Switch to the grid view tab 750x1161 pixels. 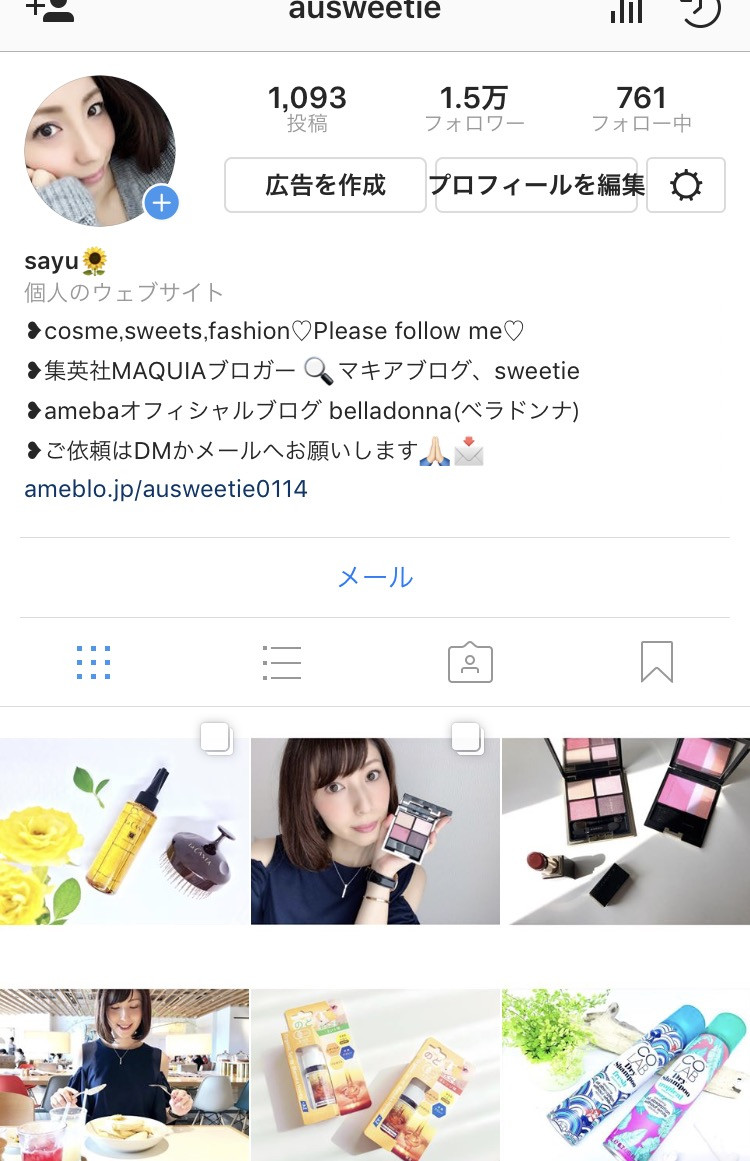click(93, 662)
